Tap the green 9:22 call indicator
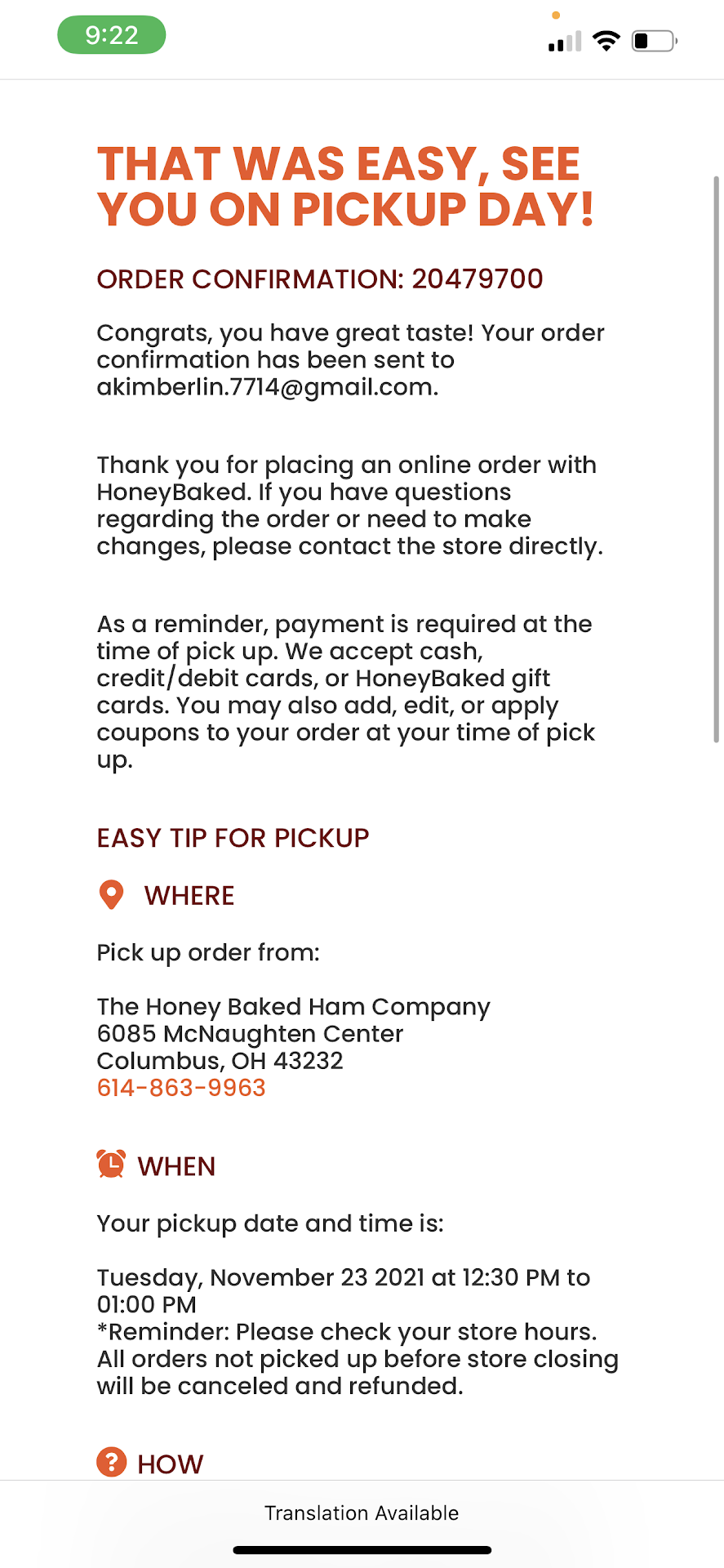Image resolution: width=724 pixels, height=1568 pixels. click(x=112, y=35)
